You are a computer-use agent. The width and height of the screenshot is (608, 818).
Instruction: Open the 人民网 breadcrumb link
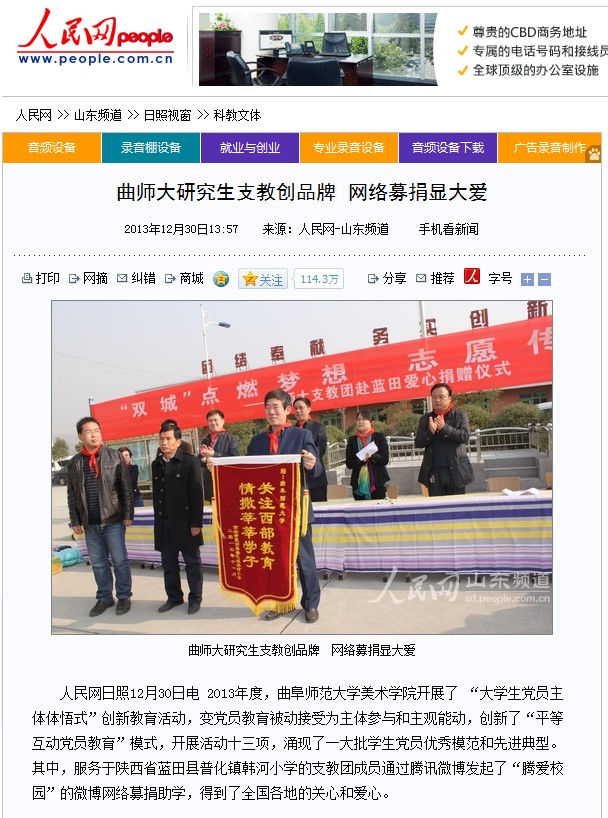point(33,115)
